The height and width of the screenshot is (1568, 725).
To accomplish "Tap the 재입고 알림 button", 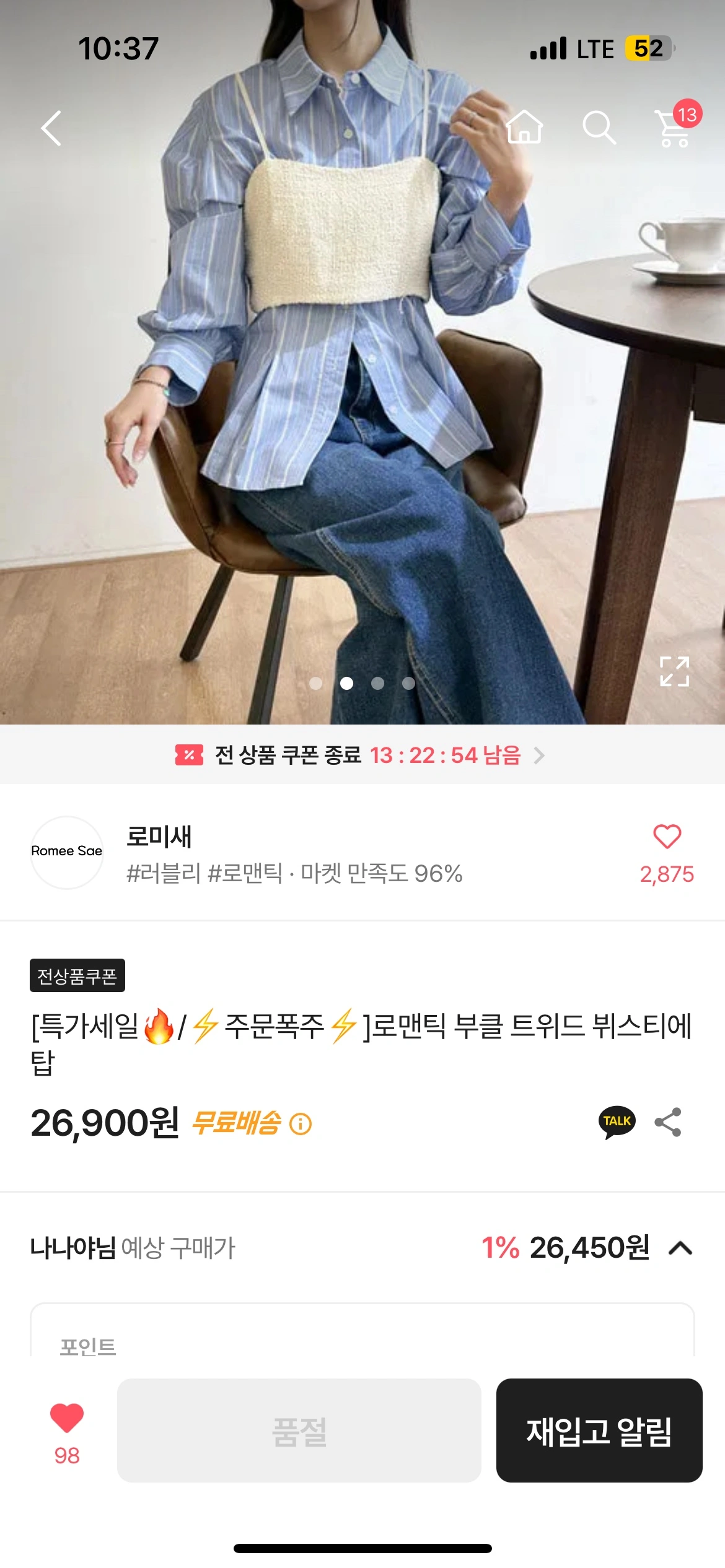I will point(599,1430).
